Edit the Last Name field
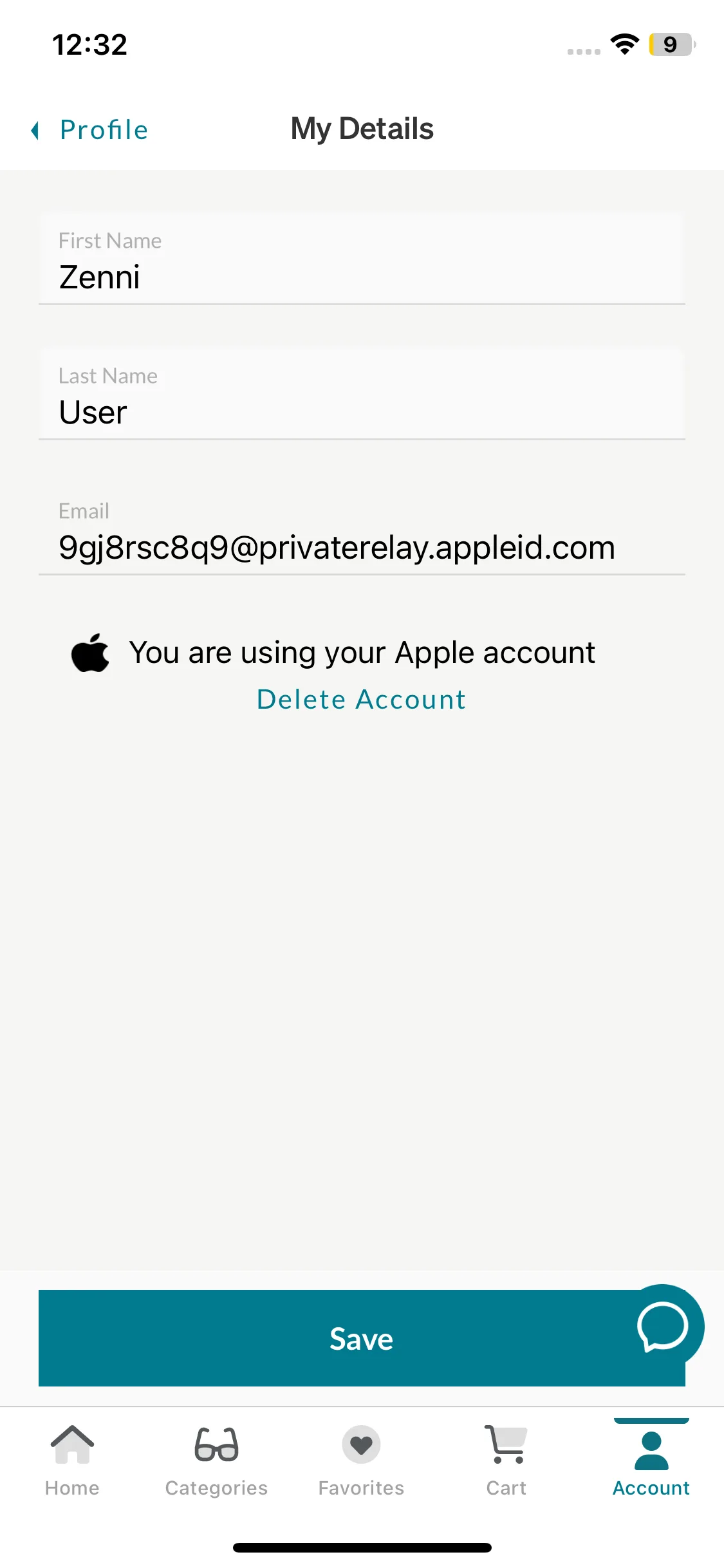Viewport: 724px width, 1568px height. (360, 412)
